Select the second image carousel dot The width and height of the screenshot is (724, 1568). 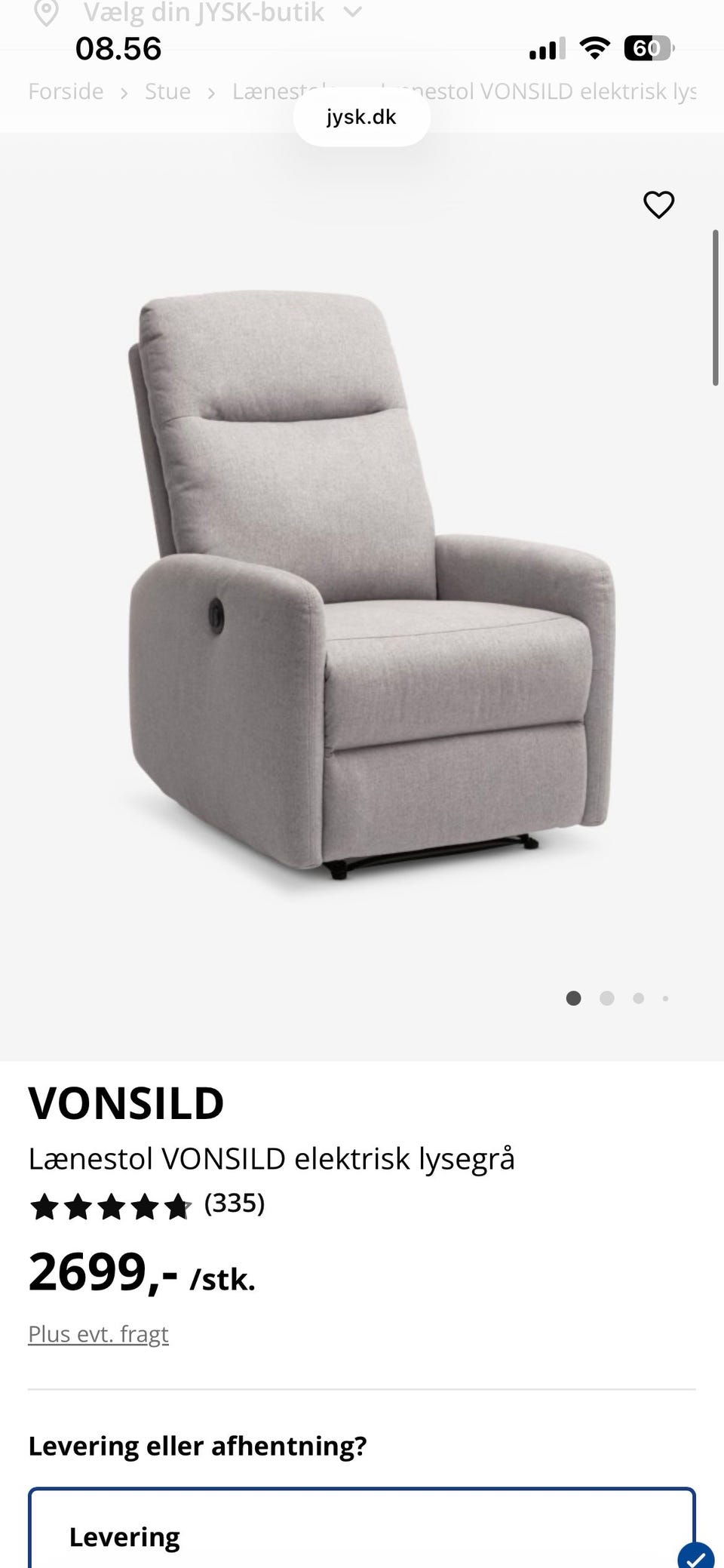pos(606,998)
